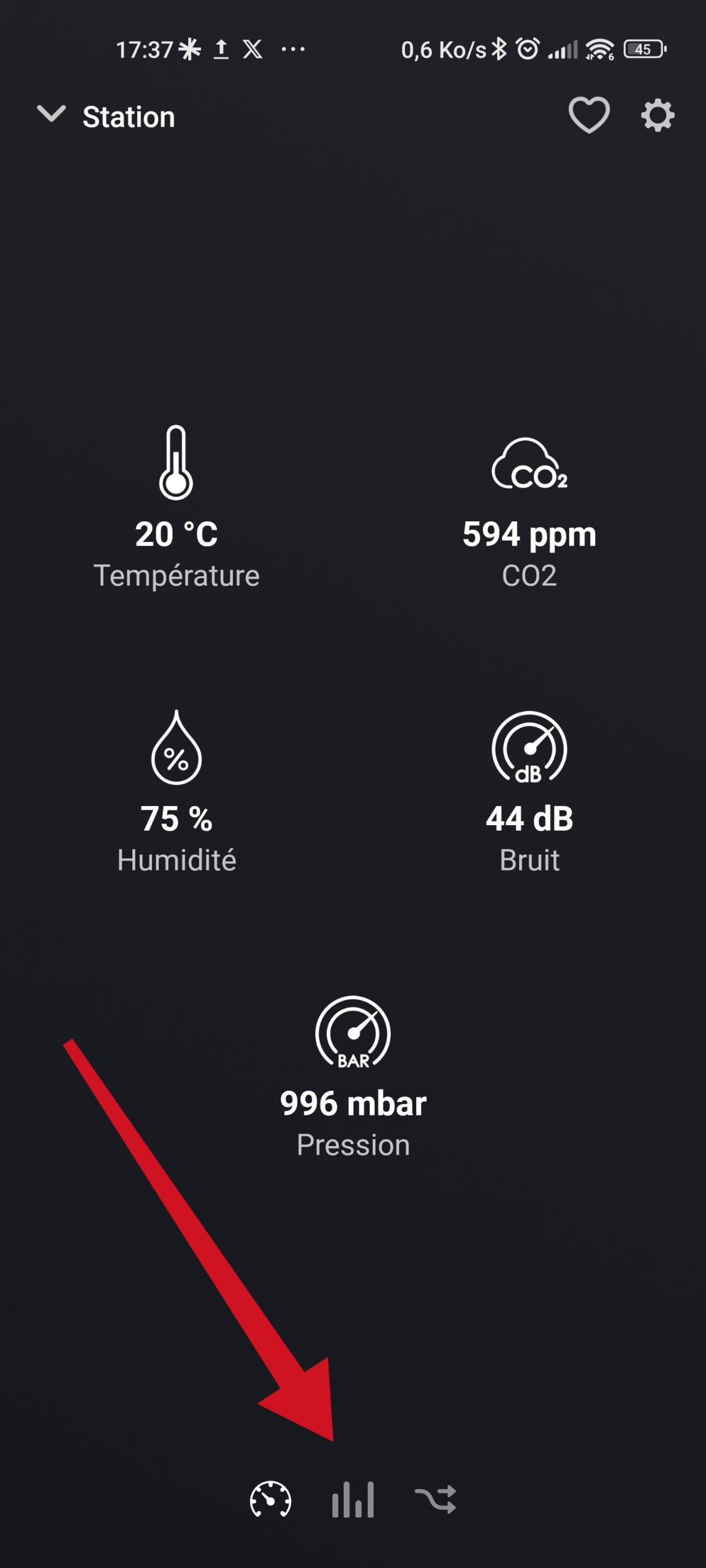The width and height of the screenshot is (706, 1568).
Task: Switch to the dashboard gauge tab
Action: 270,1499
